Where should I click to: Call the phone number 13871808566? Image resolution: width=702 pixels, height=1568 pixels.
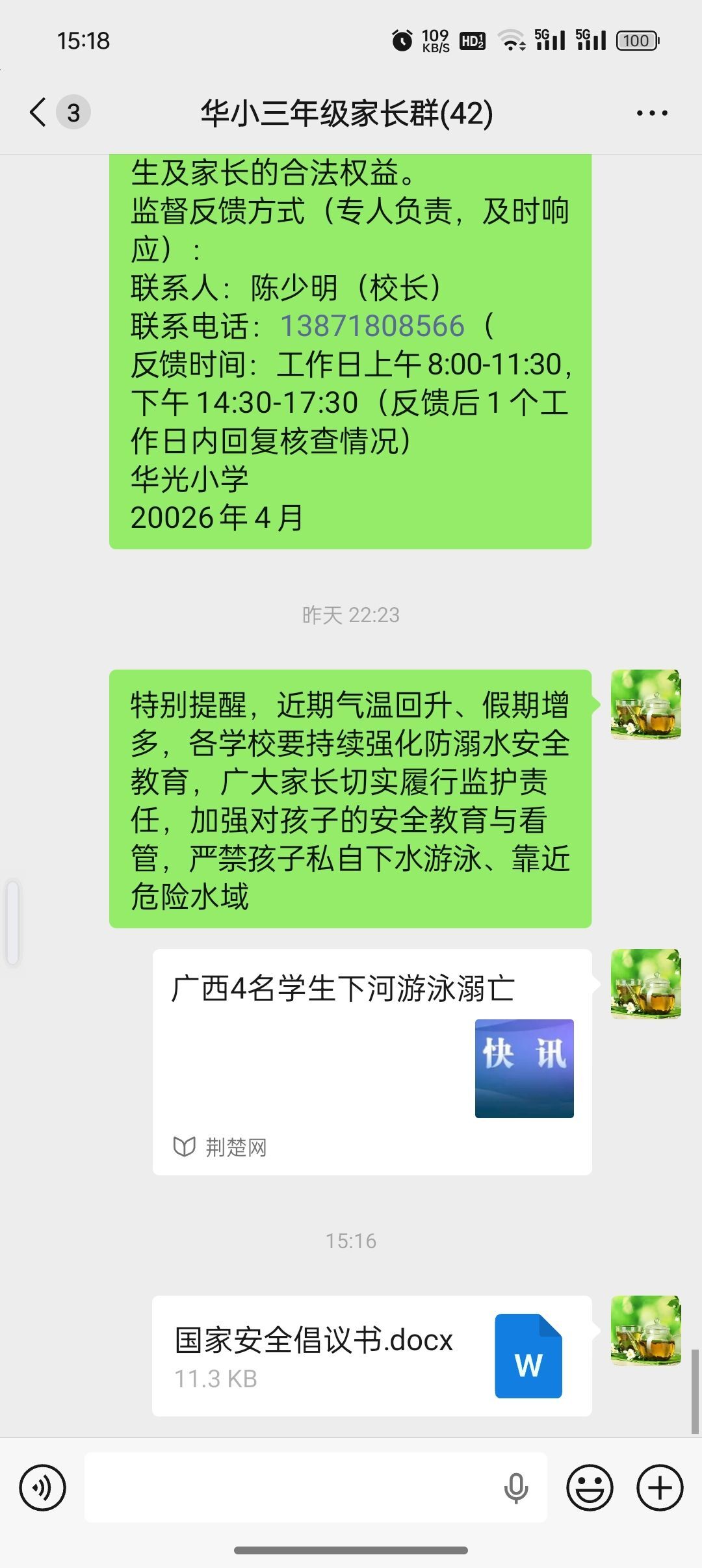[x=372, y=326]
